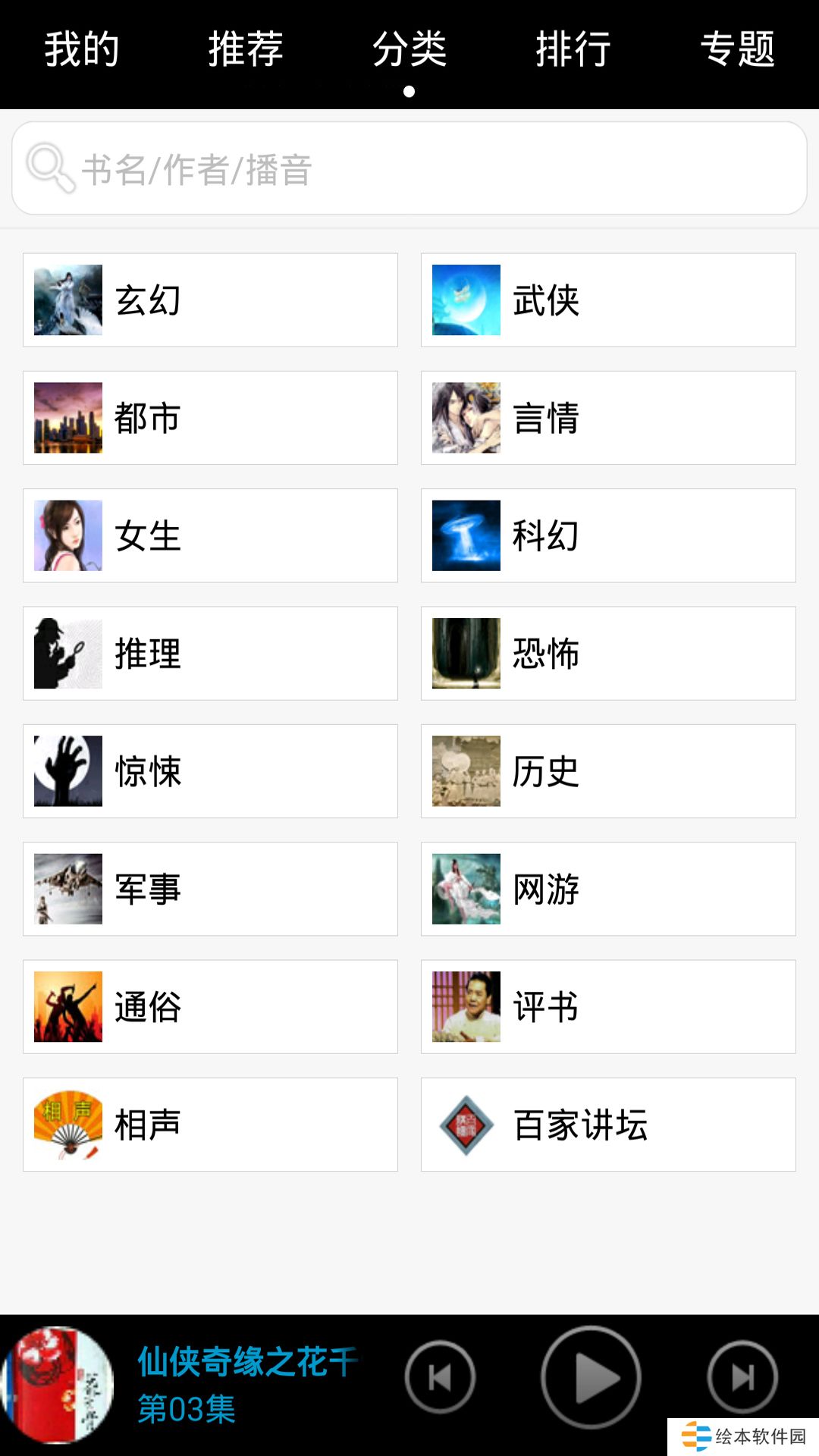Open the now-playing 仙侠奇缘之花千 cover
Screen dimensions: 819x1456
(x=58, y=1385)
